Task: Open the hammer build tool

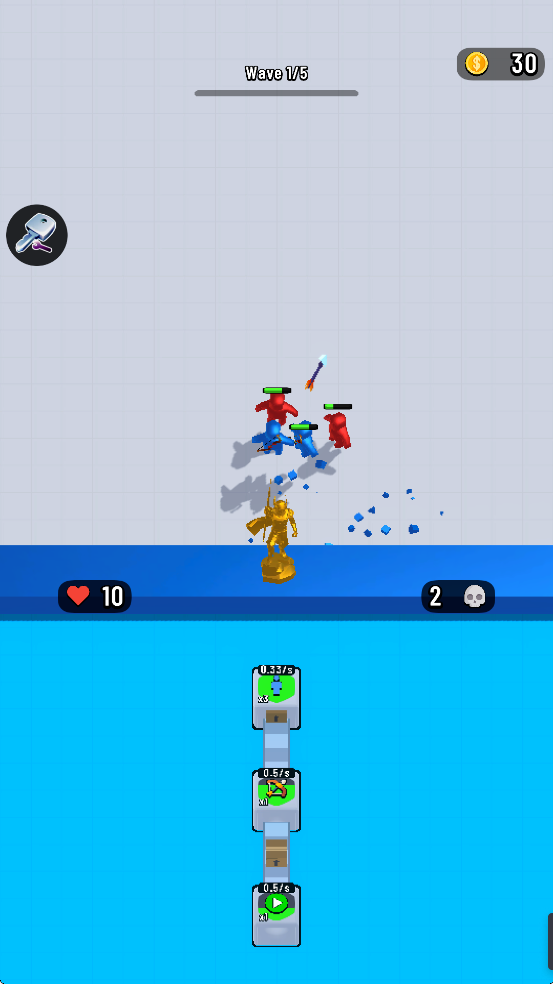Action: pos(37,235)
